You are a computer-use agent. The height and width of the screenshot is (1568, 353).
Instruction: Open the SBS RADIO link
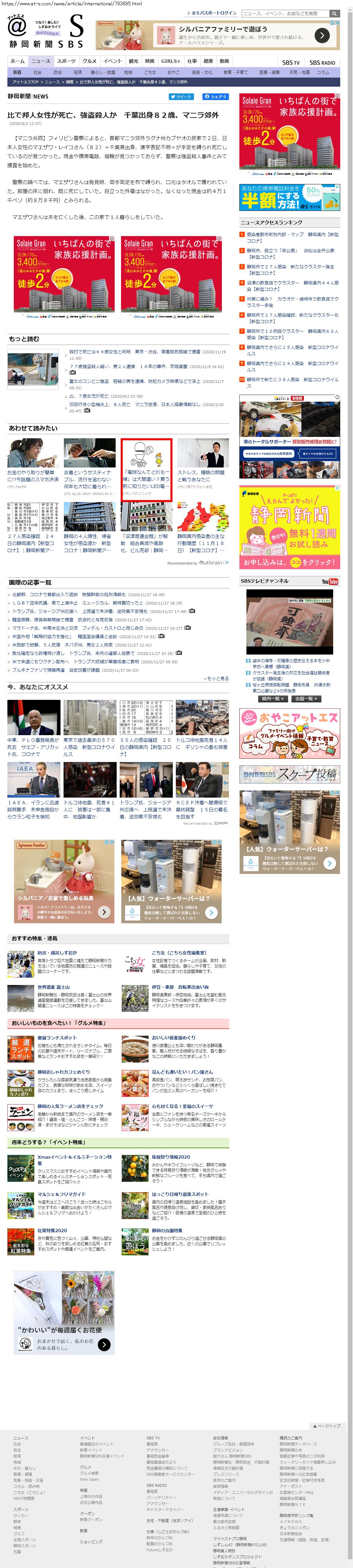[x=322, y=63]
